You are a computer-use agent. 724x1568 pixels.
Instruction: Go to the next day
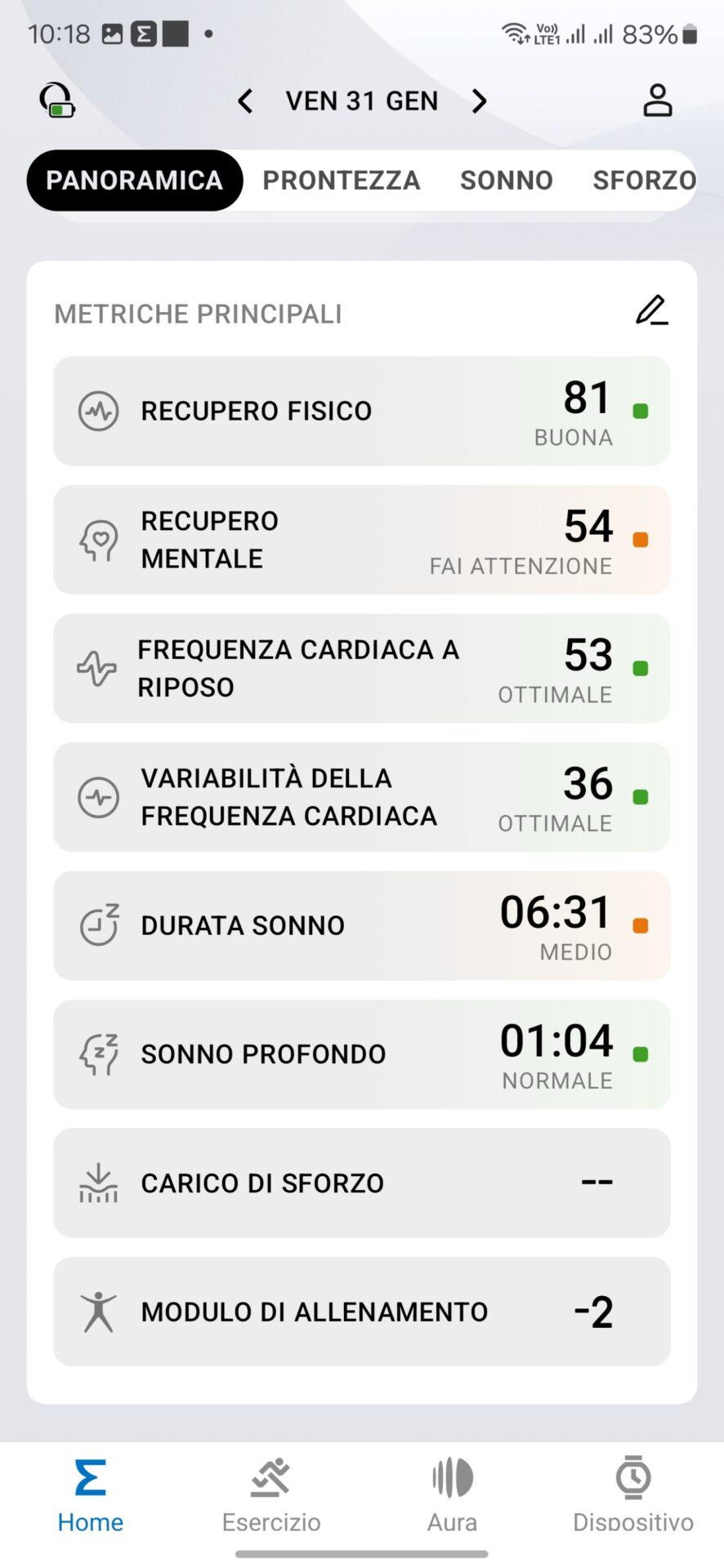479,101
